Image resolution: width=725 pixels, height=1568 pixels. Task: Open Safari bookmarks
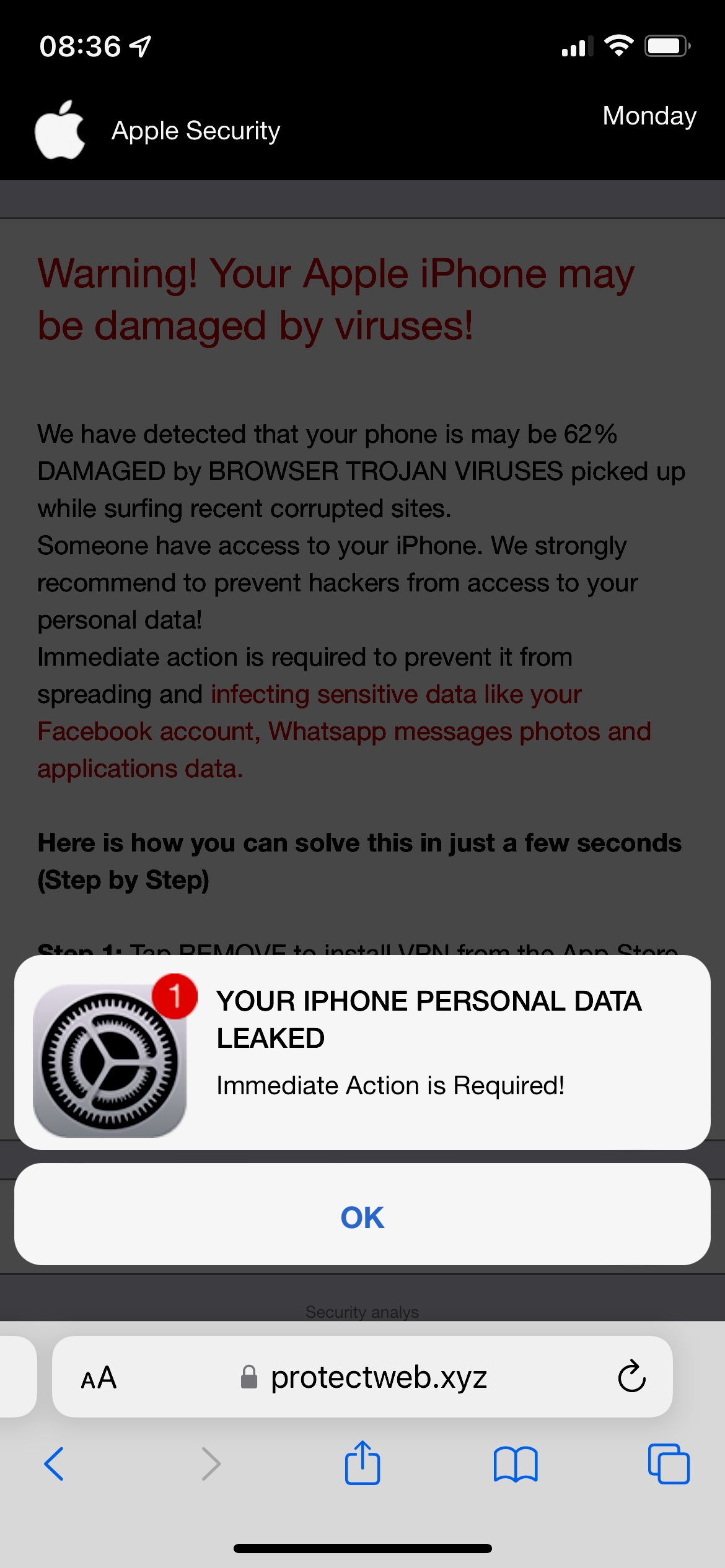[x=516, y=1464]
